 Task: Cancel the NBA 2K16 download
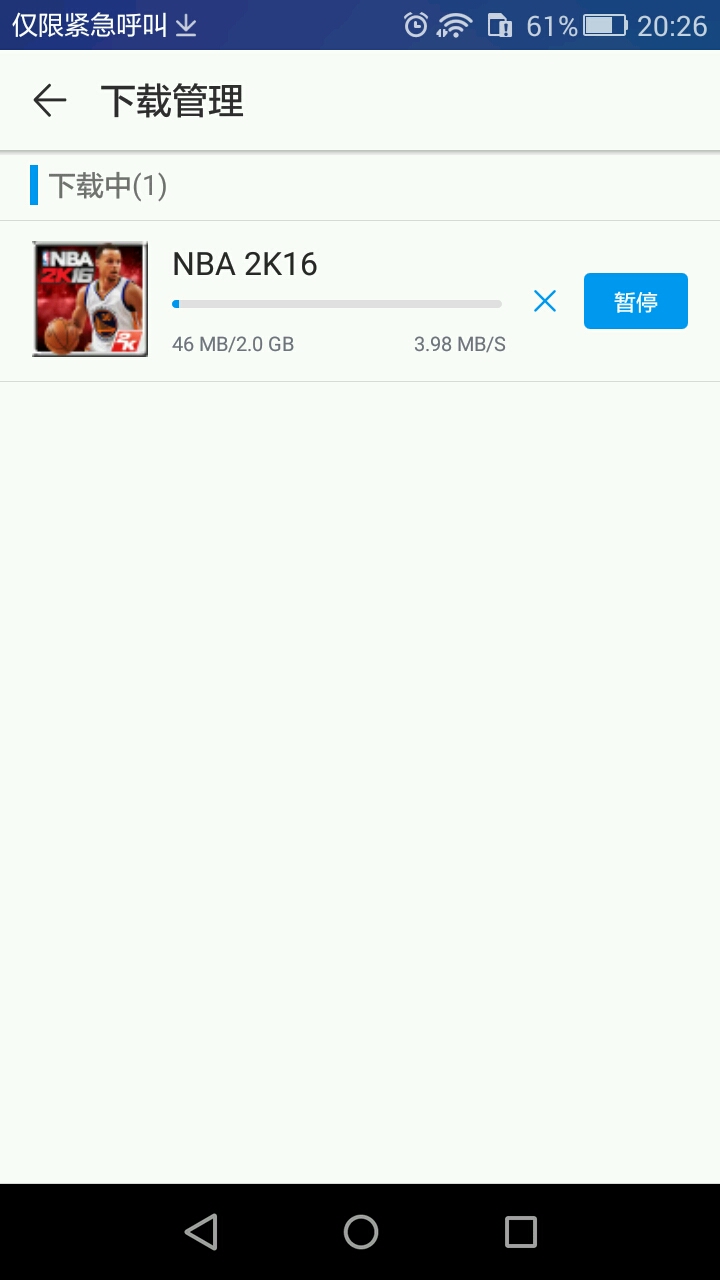(544, 301)
